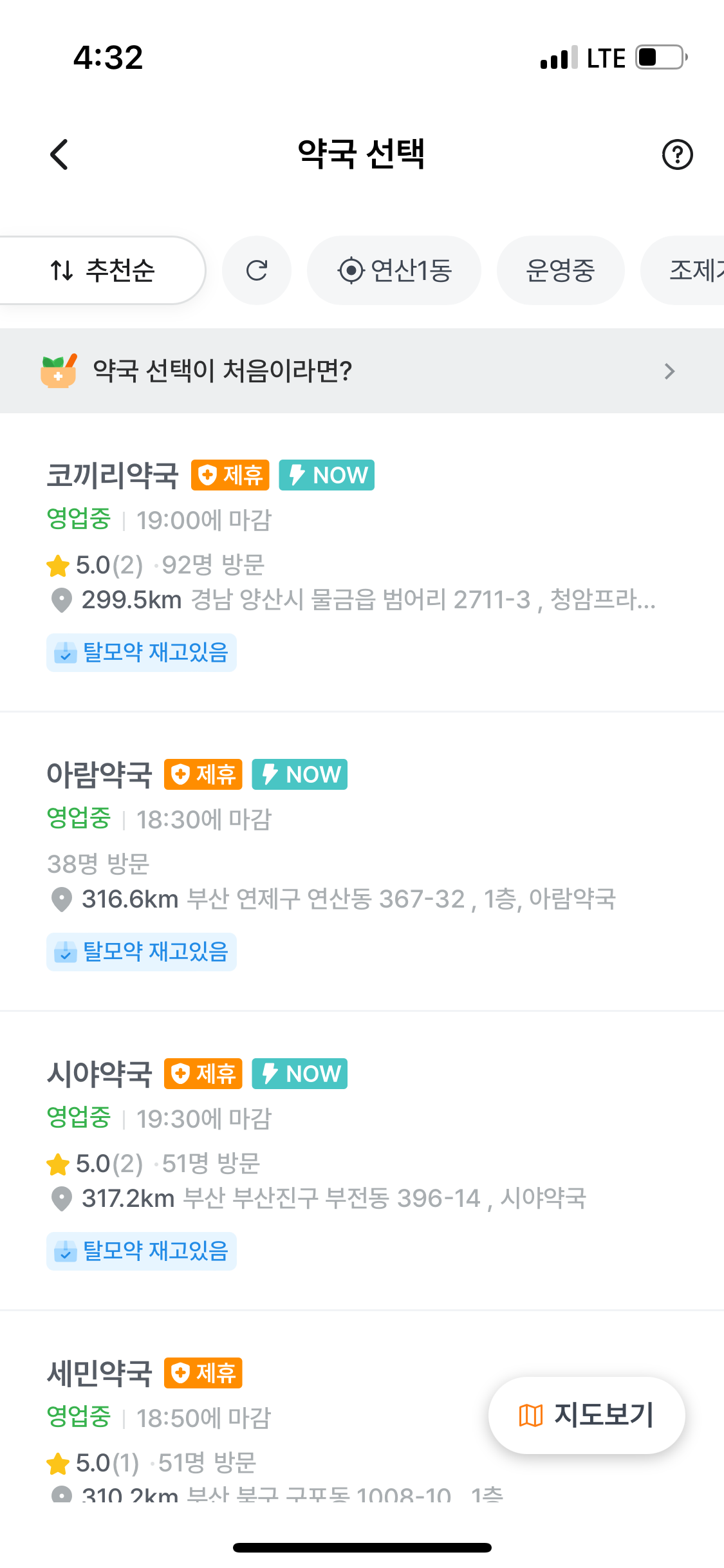Viewport: 724px width, 1568px height.
Task: Select 코끼리약국 pharmacy
Action: click(362, 563)
